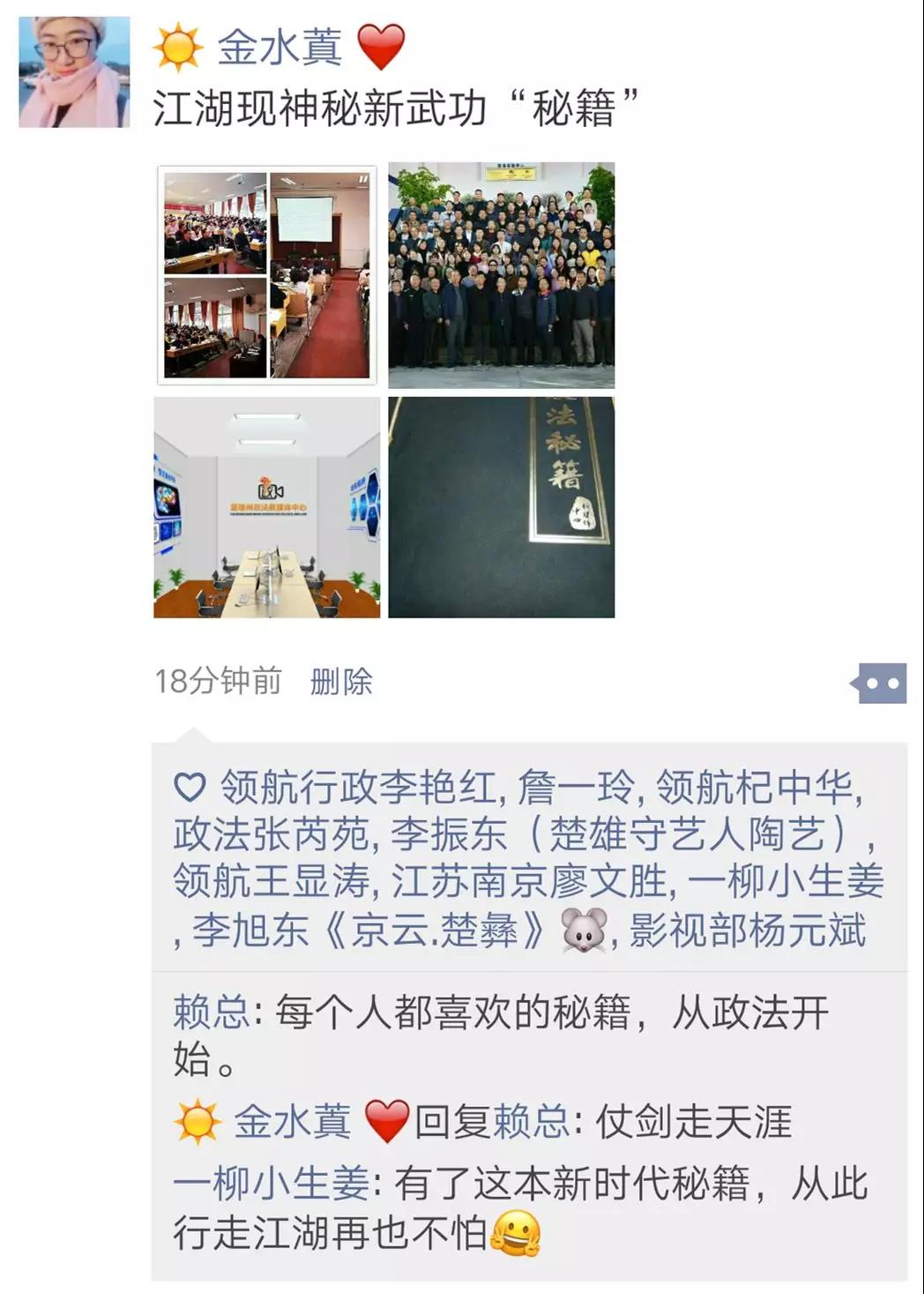Open the media center office image

267,507
